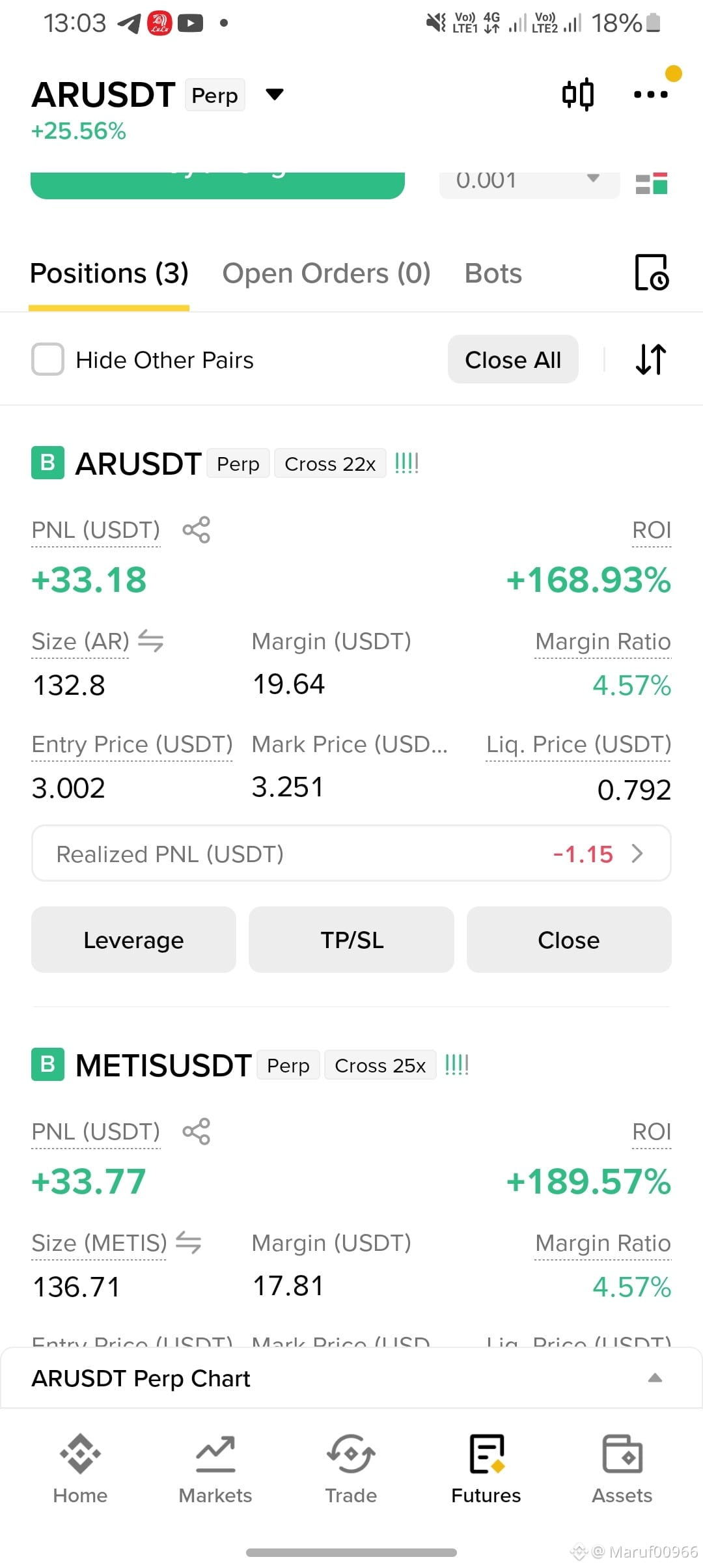703x1568 pixels.
Task: Expand the ARUSDT Perp Chart panel
Action: click(351, 1379)
